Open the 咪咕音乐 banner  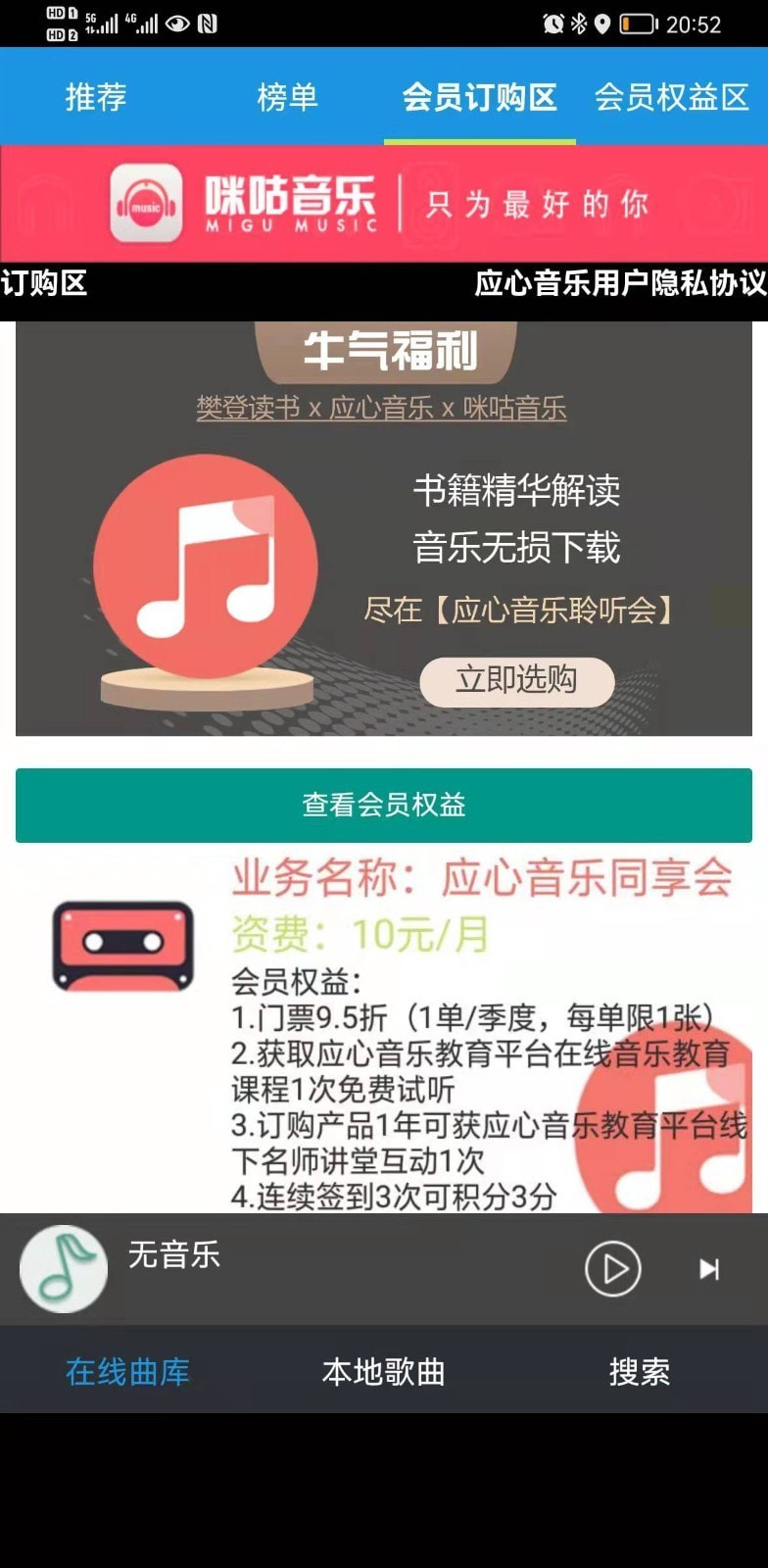pos(384,204)
